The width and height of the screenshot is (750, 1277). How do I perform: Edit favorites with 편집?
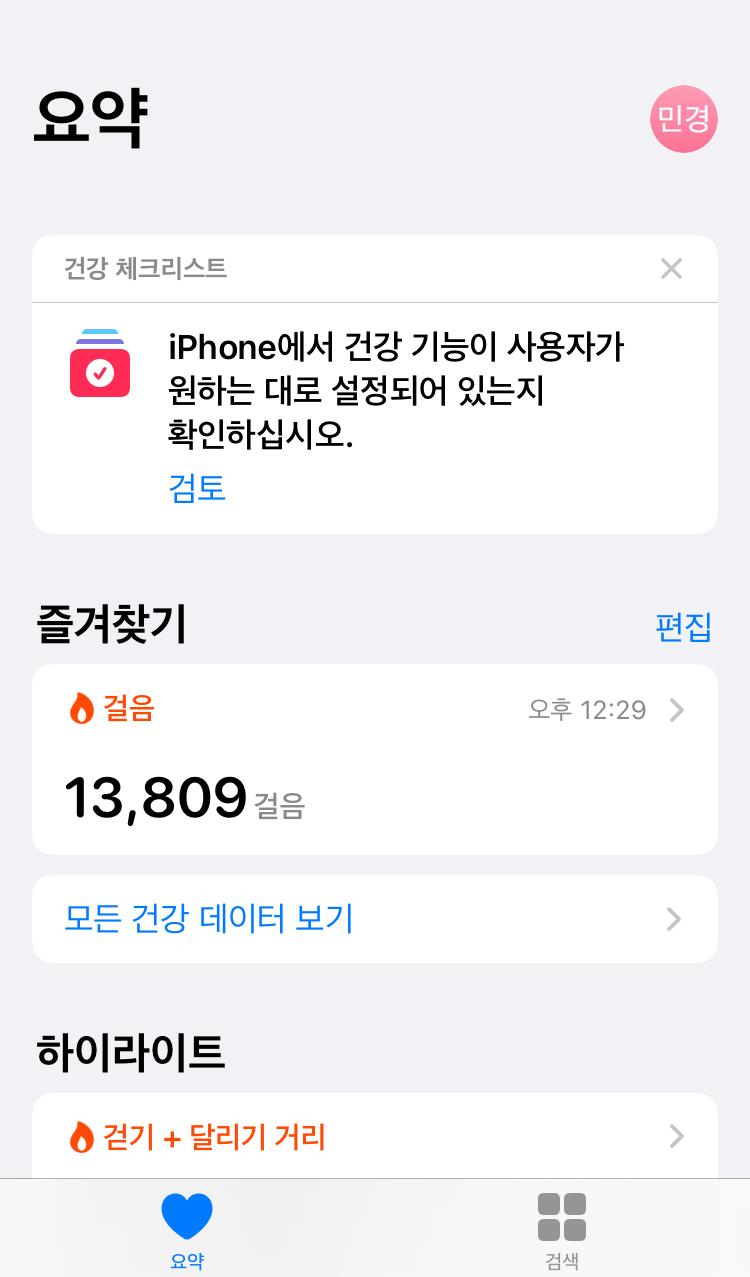click(683, 627)
